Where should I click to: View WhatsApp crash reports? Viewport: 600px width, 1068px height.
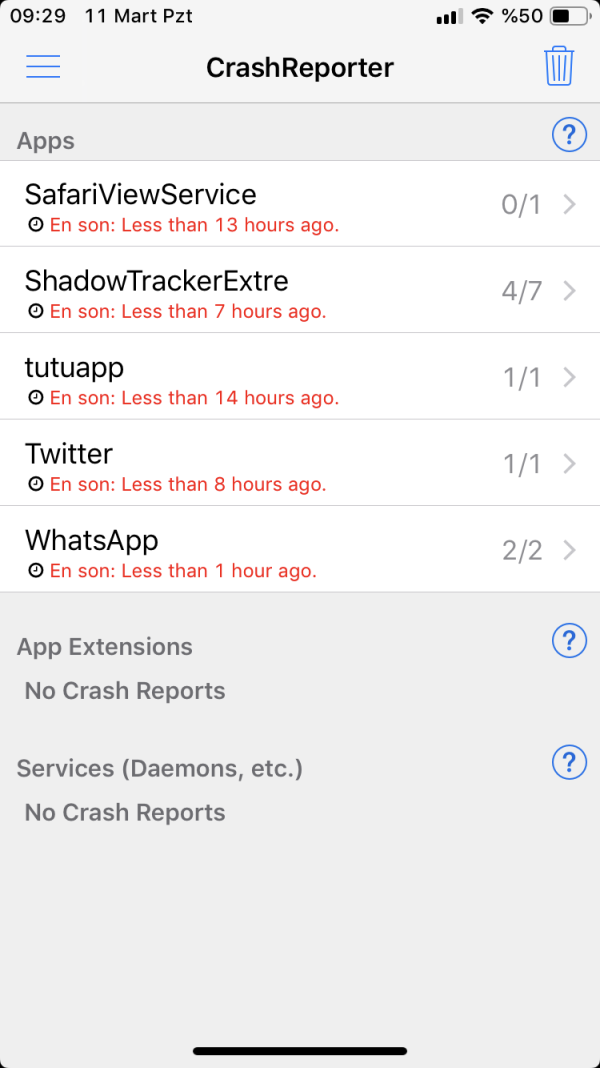pos(300,549)
